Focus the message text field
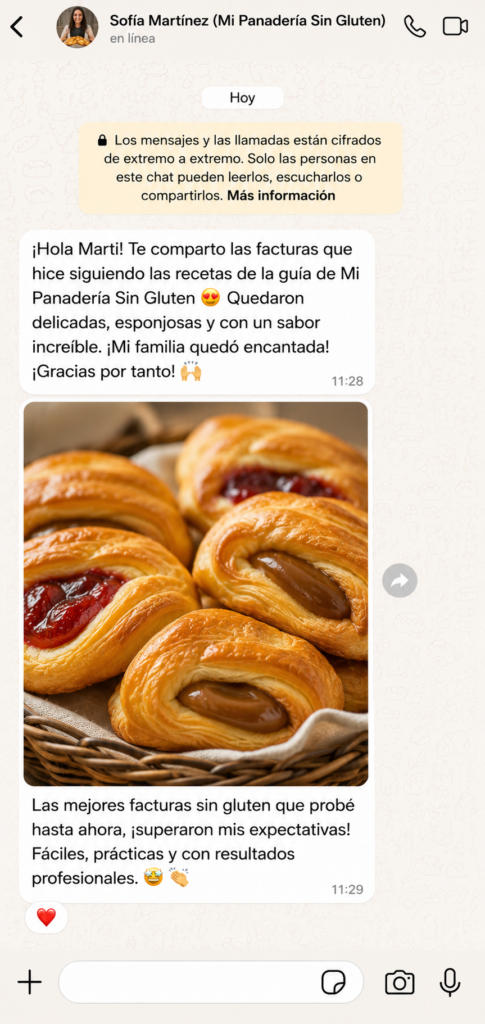The image size is (485, 1024). click(189, 982)
